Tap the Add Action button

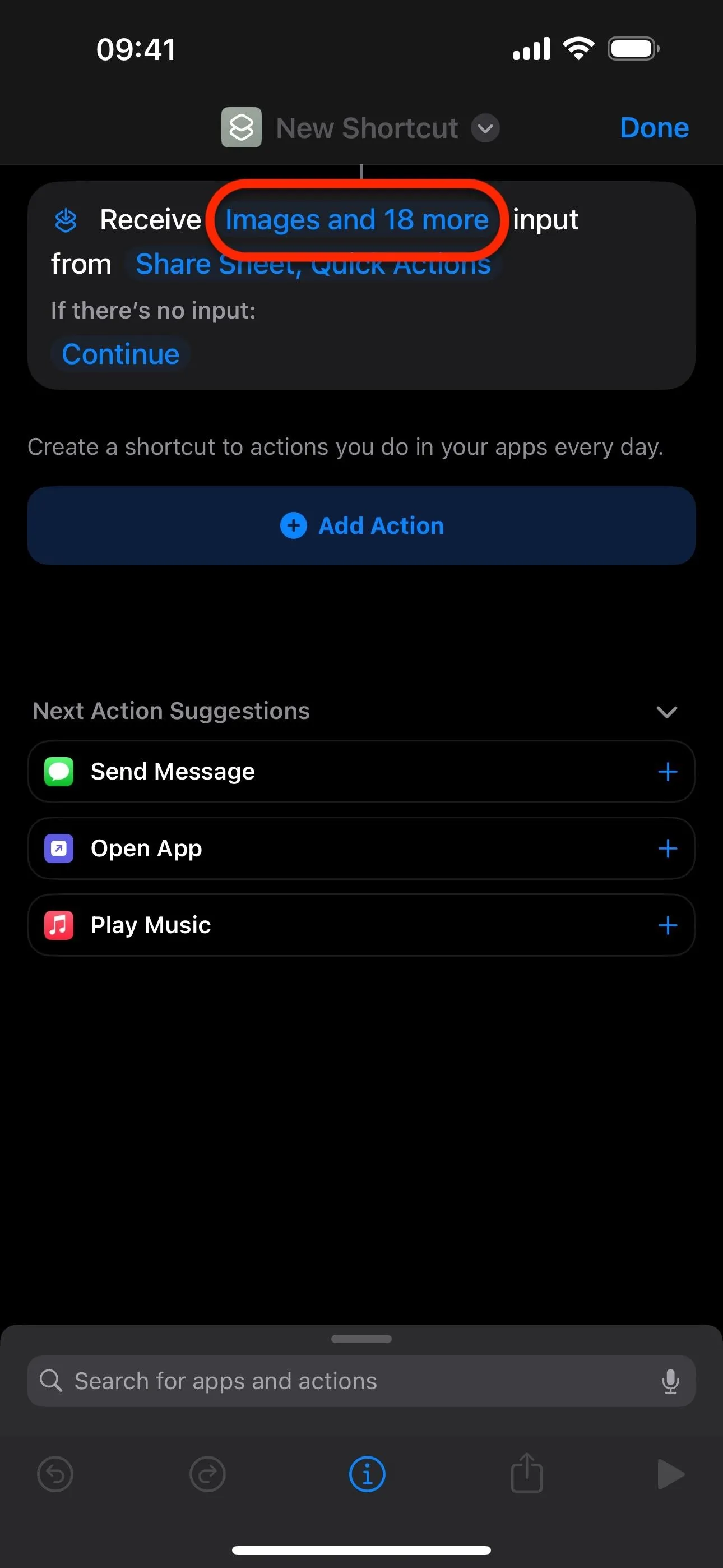(x=361, y=526)
